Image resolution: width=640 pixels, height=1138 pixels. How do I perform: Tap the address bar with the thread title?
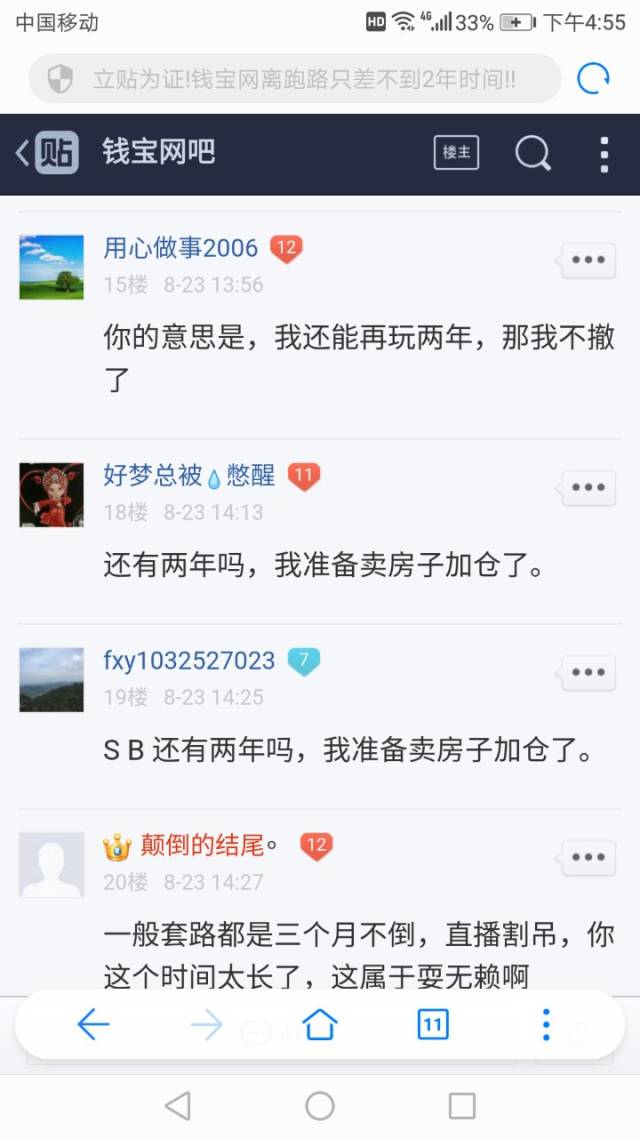(300, 79)
